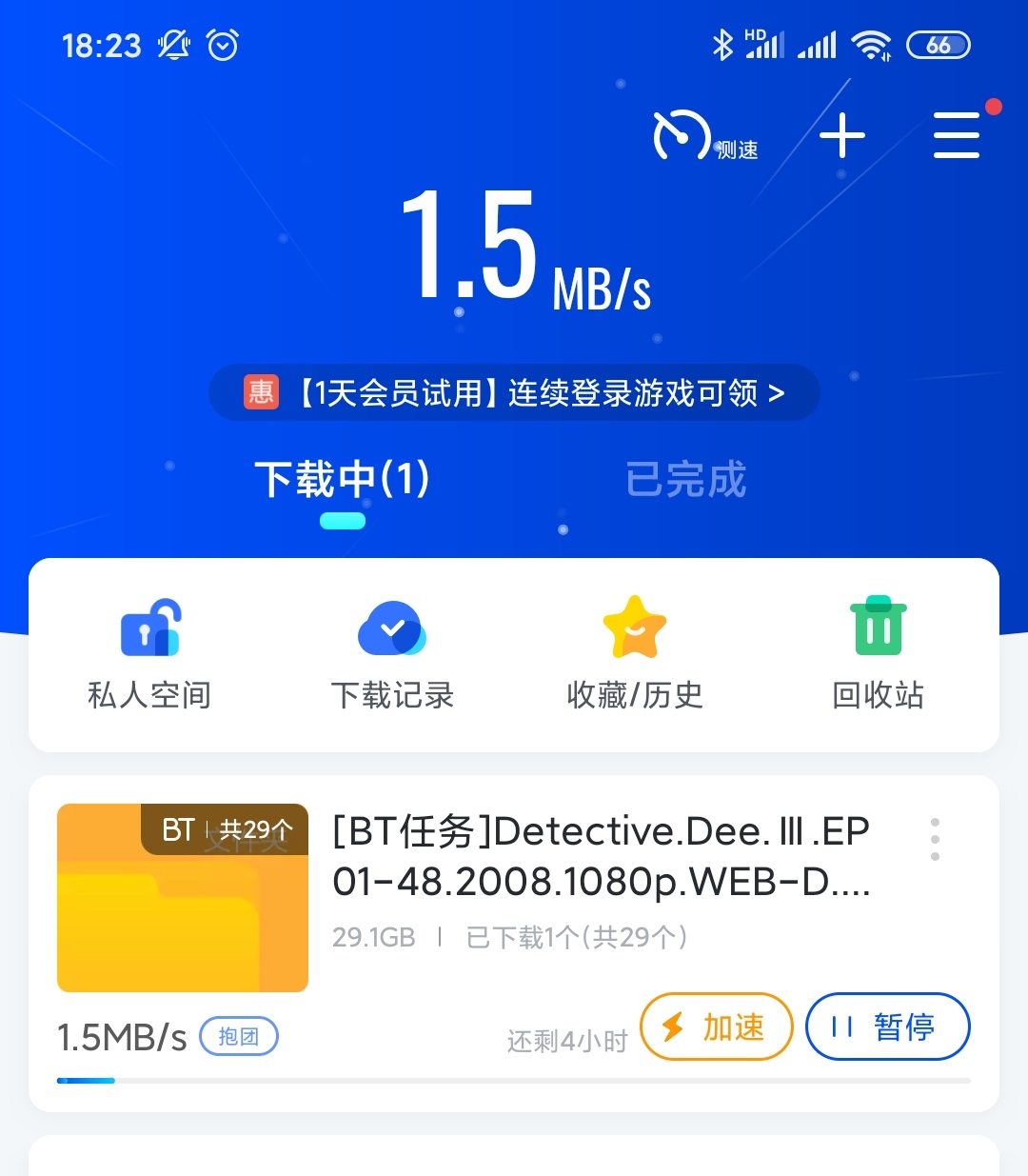Select the 下载中(1) tab
The width and height of the screenshot is (1028, 1176).
tap(343, 479)
